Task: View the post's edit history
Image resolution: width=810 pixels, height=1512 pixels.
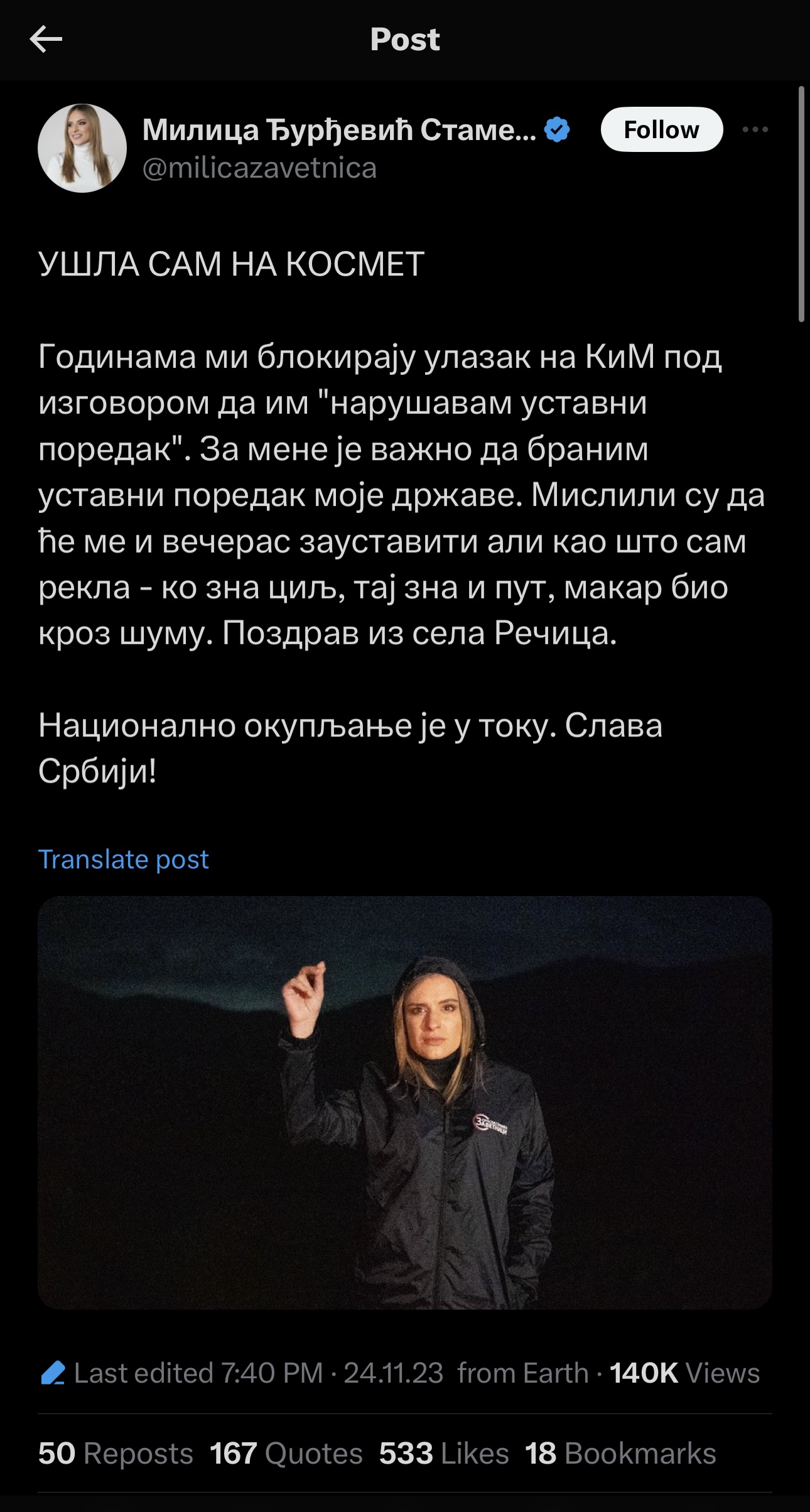Action: coord(181,1373)
